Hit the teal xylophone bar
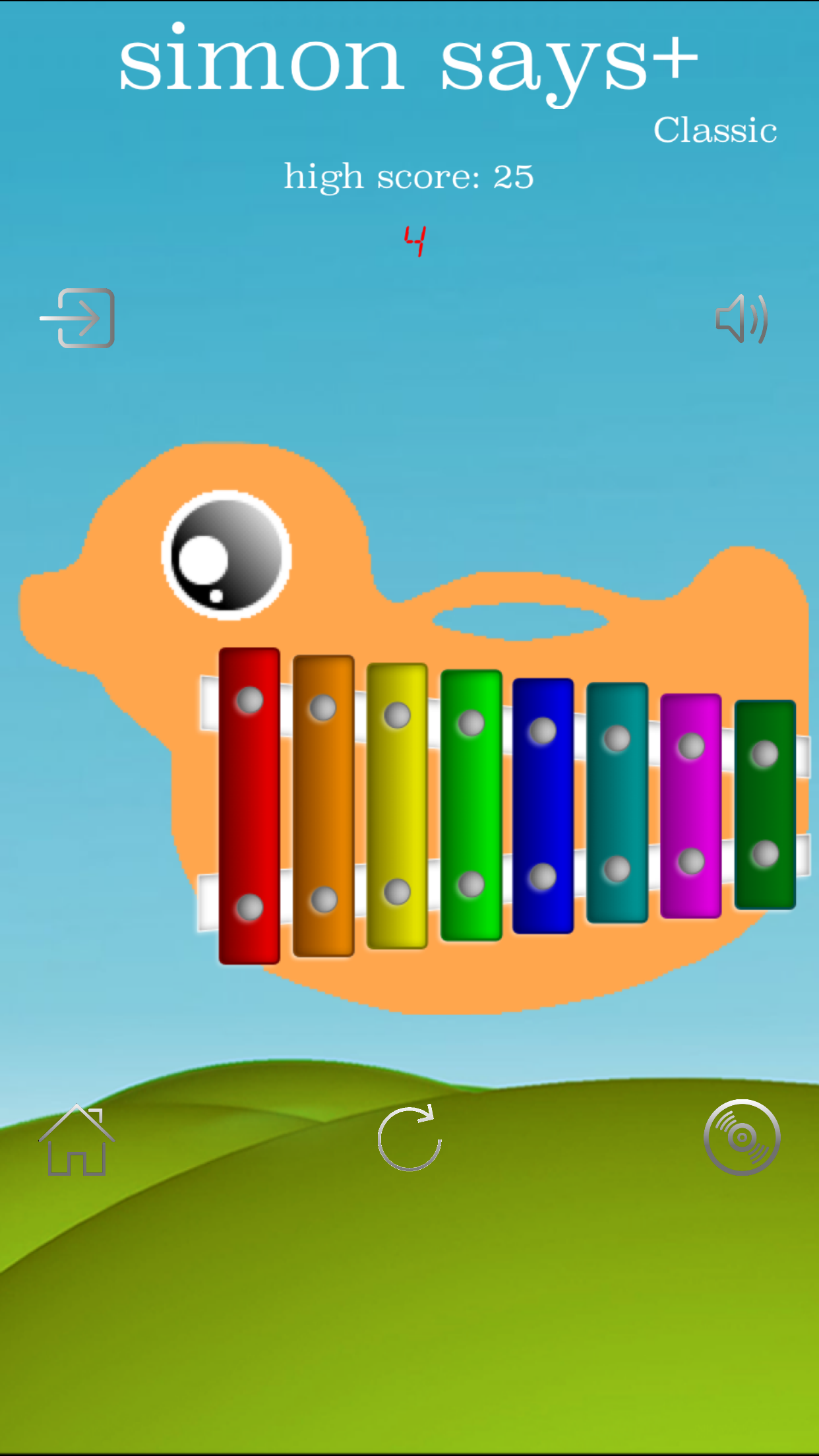The height and width of the screenshot is (1456, 819). (617, 803)
